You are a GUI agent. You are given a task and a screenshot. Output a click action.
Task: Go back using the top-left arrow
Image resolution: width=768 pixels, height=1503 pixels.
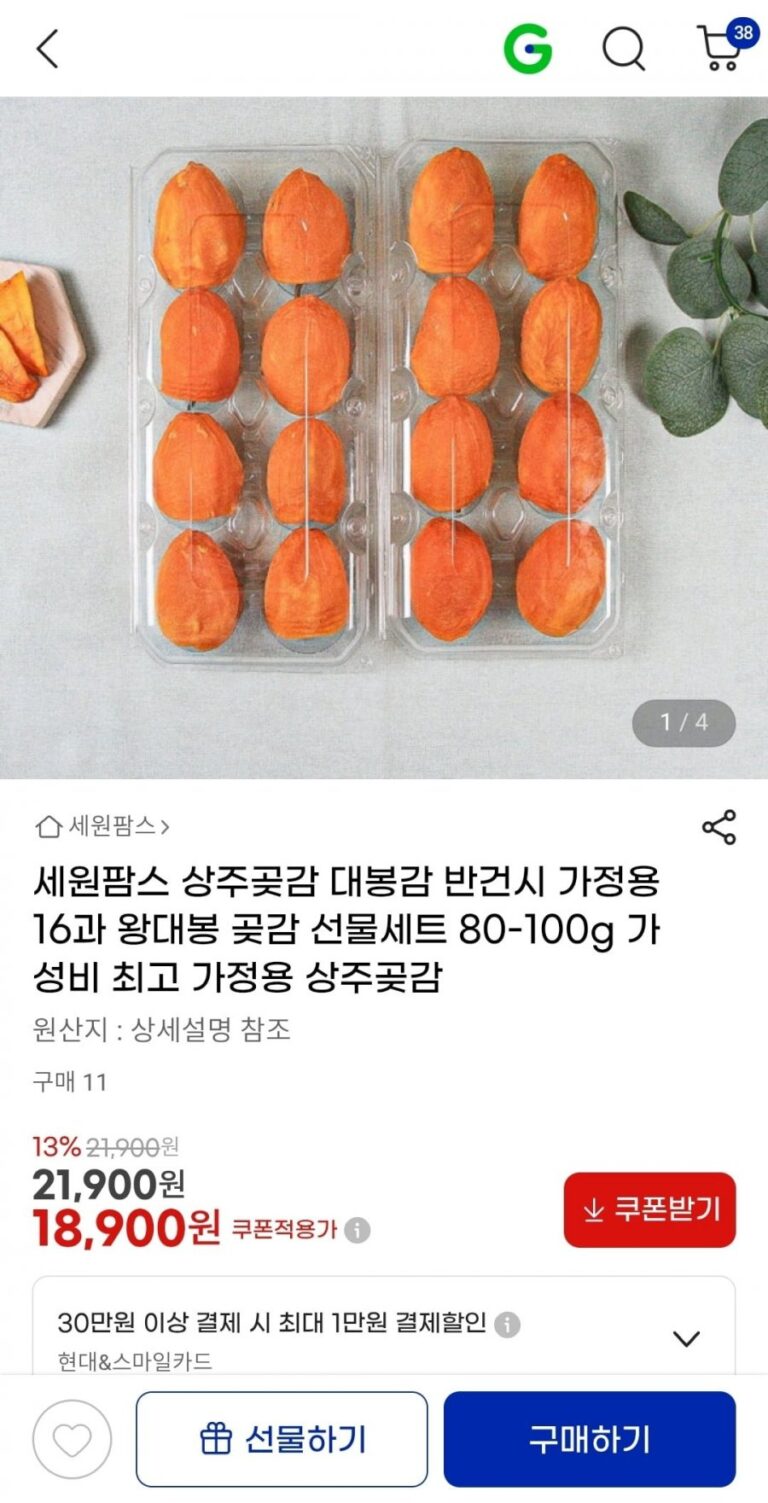click(x=47, y=48)
